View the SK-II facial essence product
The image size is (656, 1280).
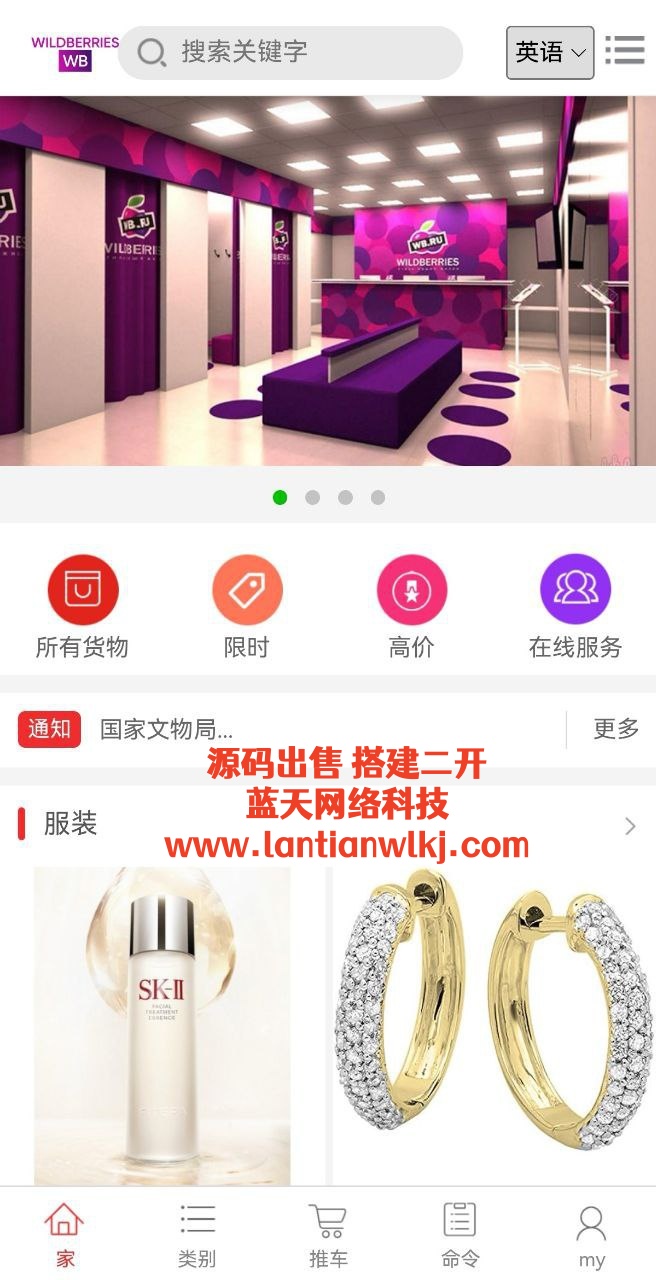(163, 1025)
